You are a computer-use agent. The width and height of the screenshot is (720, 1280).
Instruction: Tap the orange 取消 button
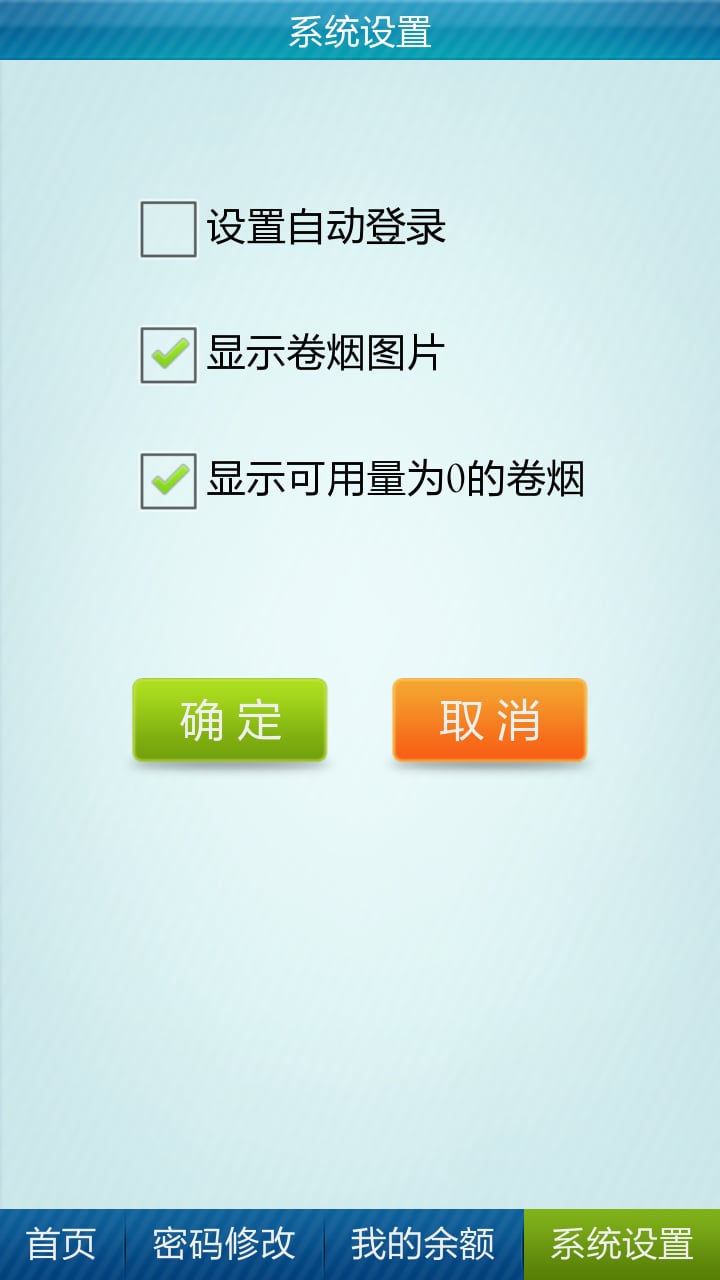(x=489, y=720)
